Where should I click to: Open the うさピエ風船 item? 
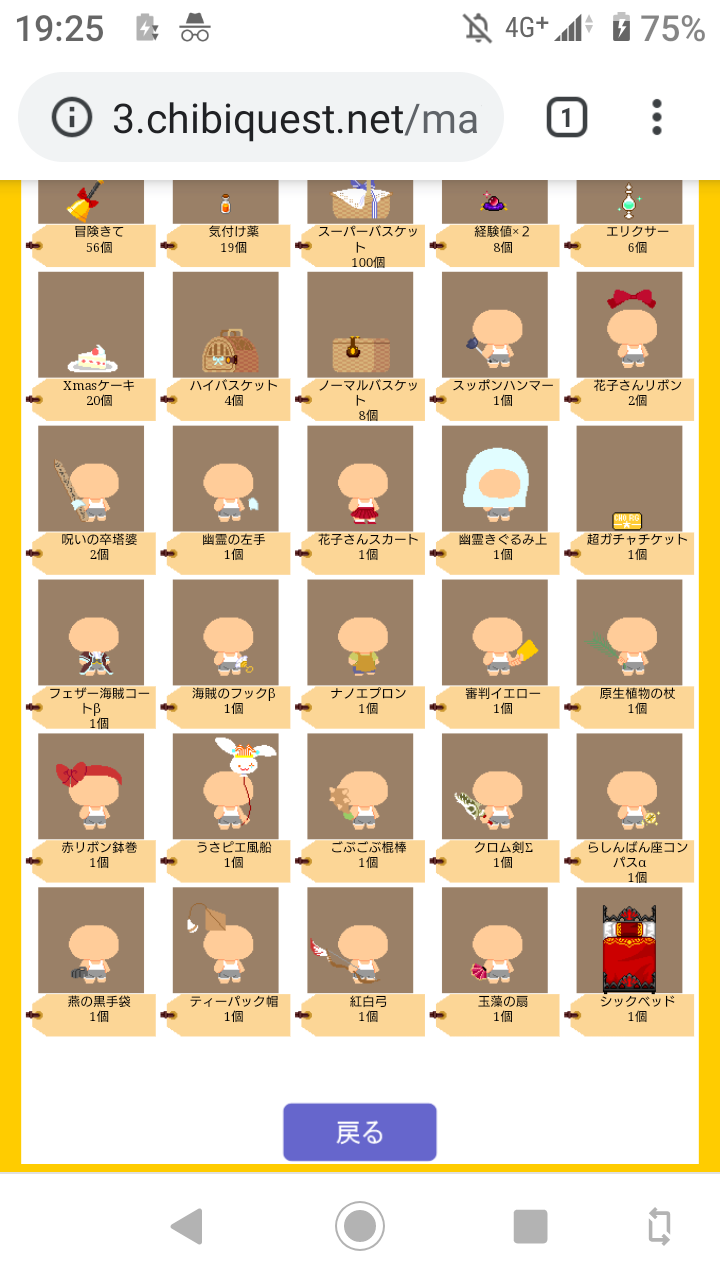(x=225, y=787)
